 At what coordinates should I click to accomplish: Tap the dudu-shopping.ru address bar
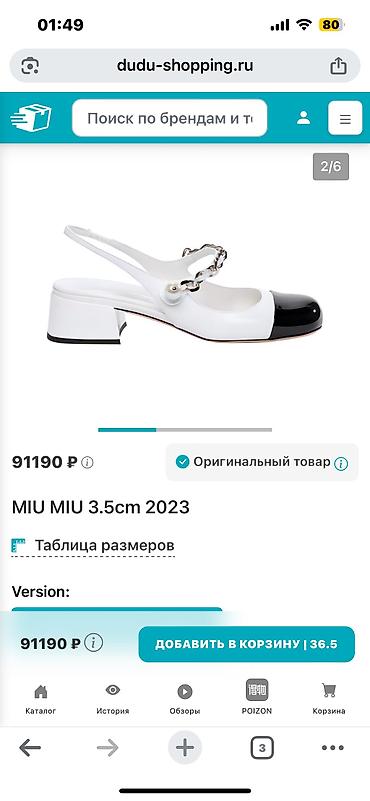(185, 66)
